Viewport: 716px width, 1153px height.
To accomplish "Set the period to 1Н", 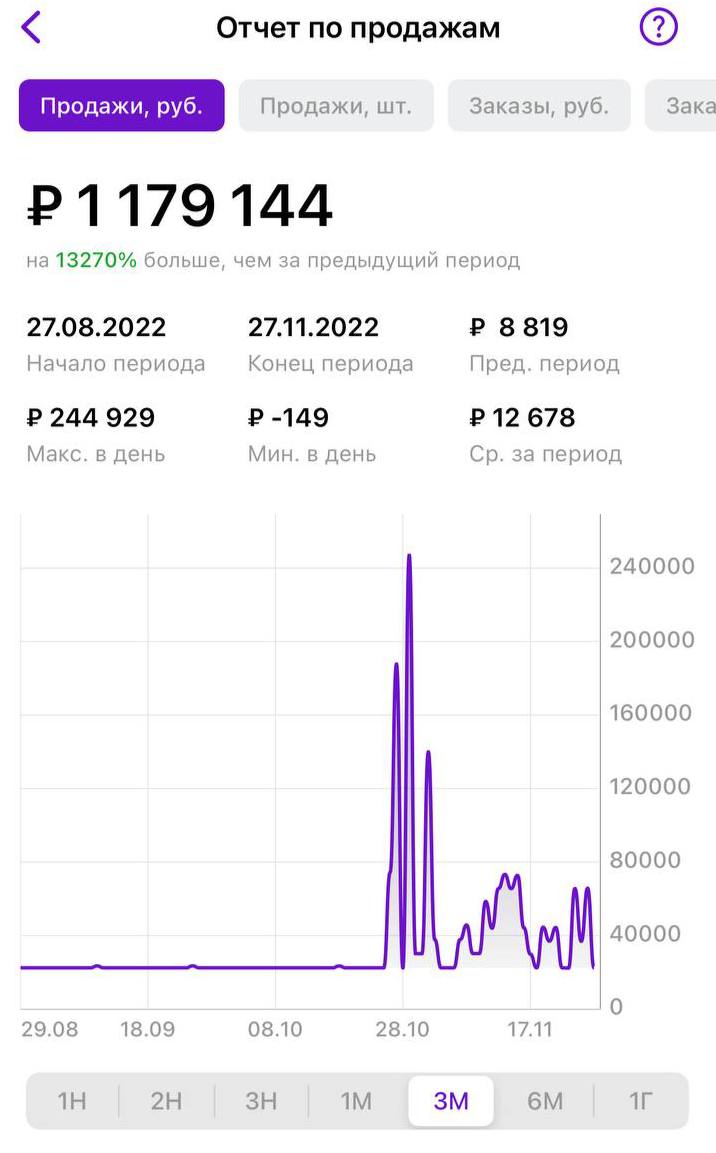I will tap(72, 1102).
